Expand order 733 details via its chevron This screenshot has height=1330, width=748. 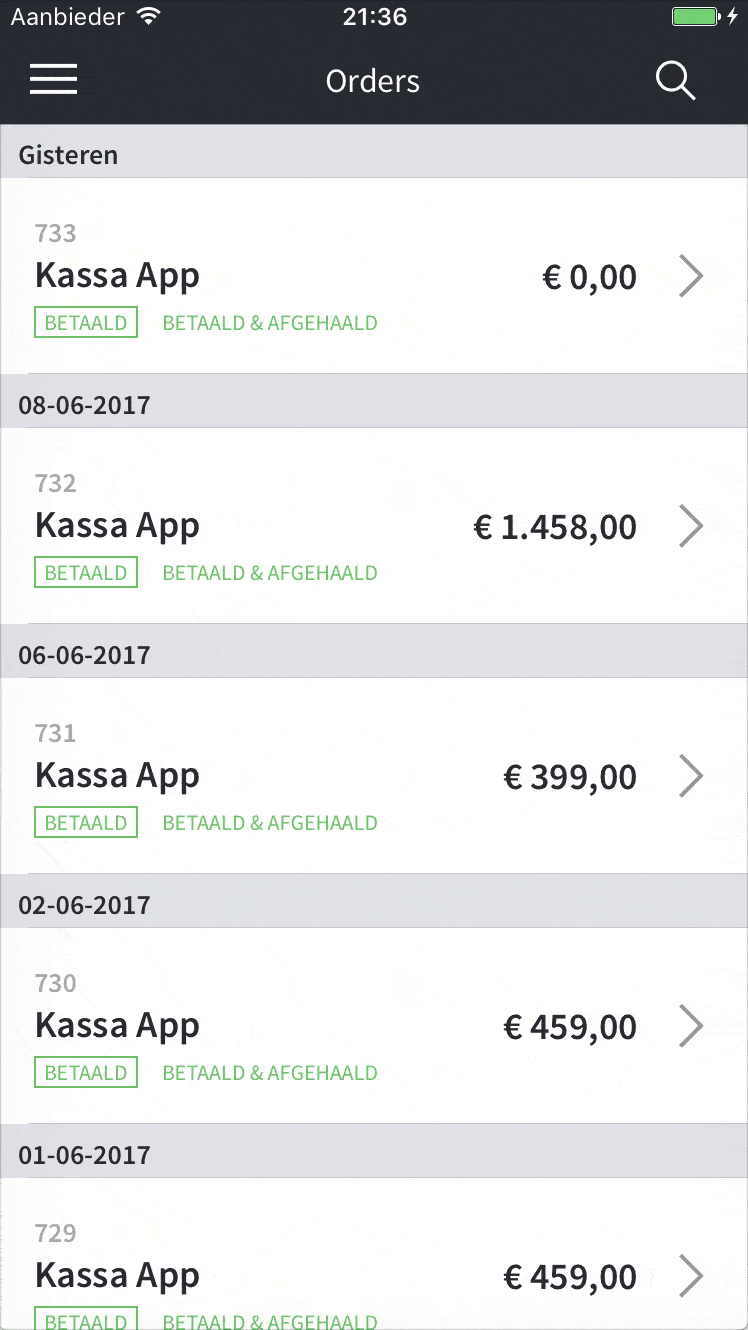[690, 276]
